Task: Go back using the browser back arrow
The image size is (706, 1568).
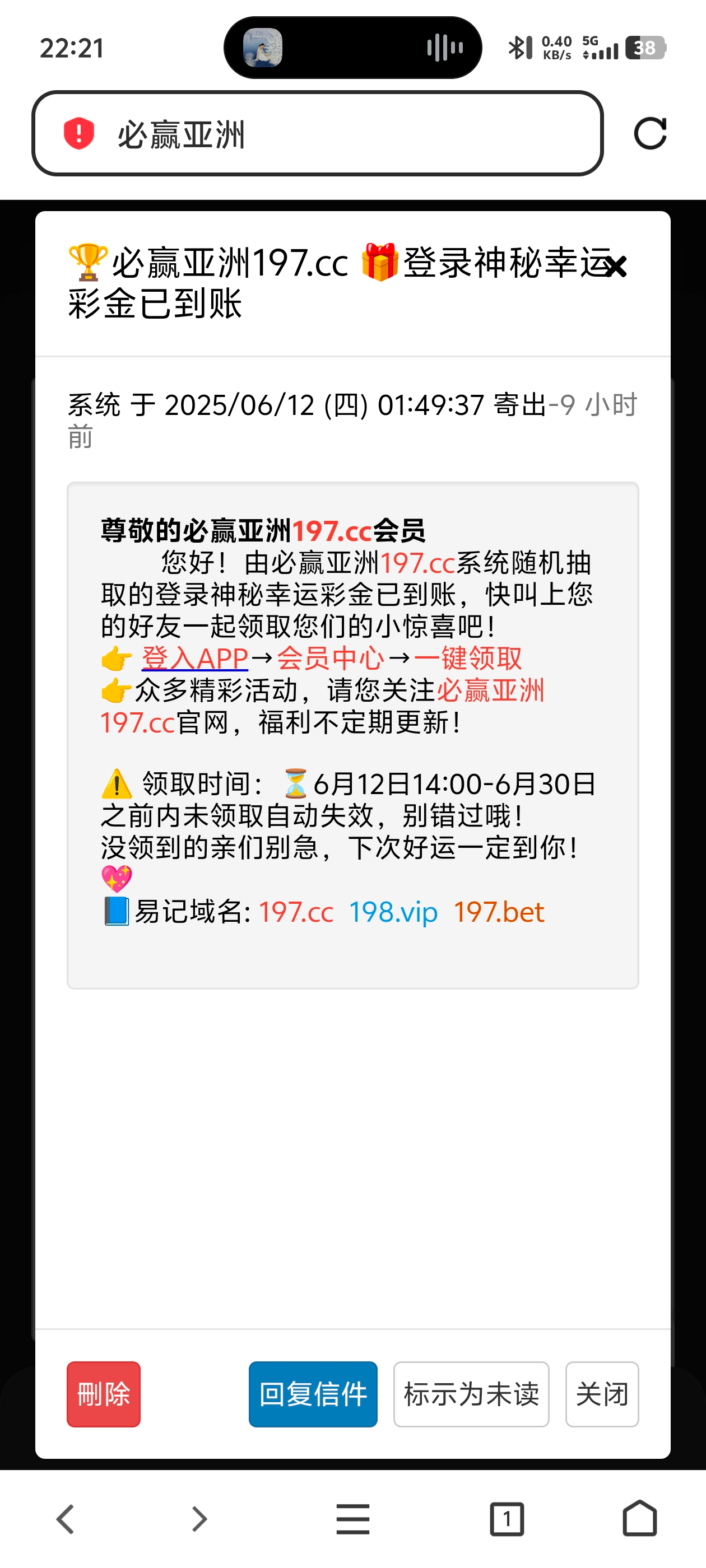Action: click(x=66, y=1518)
